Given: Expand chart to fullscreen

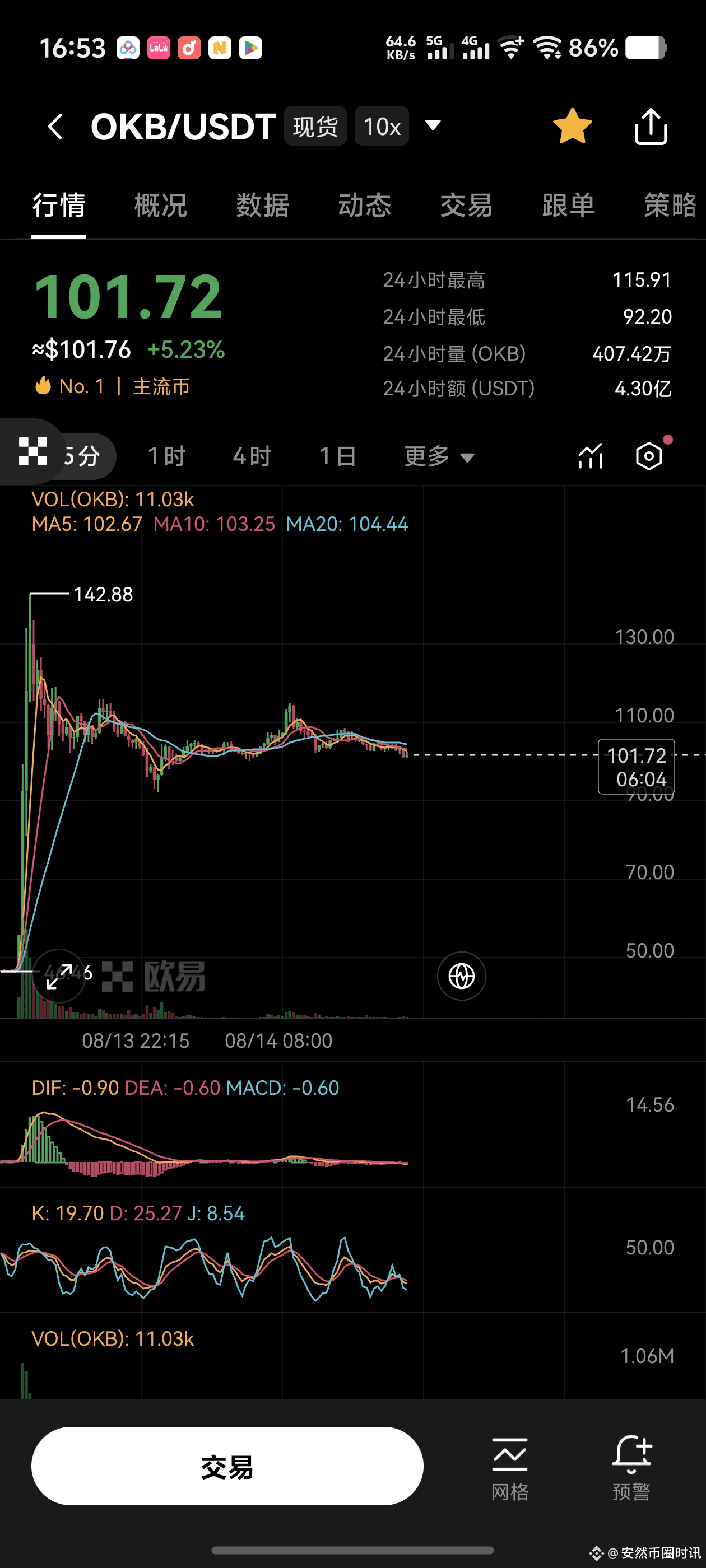Looking at the screenshot, I should coord(59,976).
